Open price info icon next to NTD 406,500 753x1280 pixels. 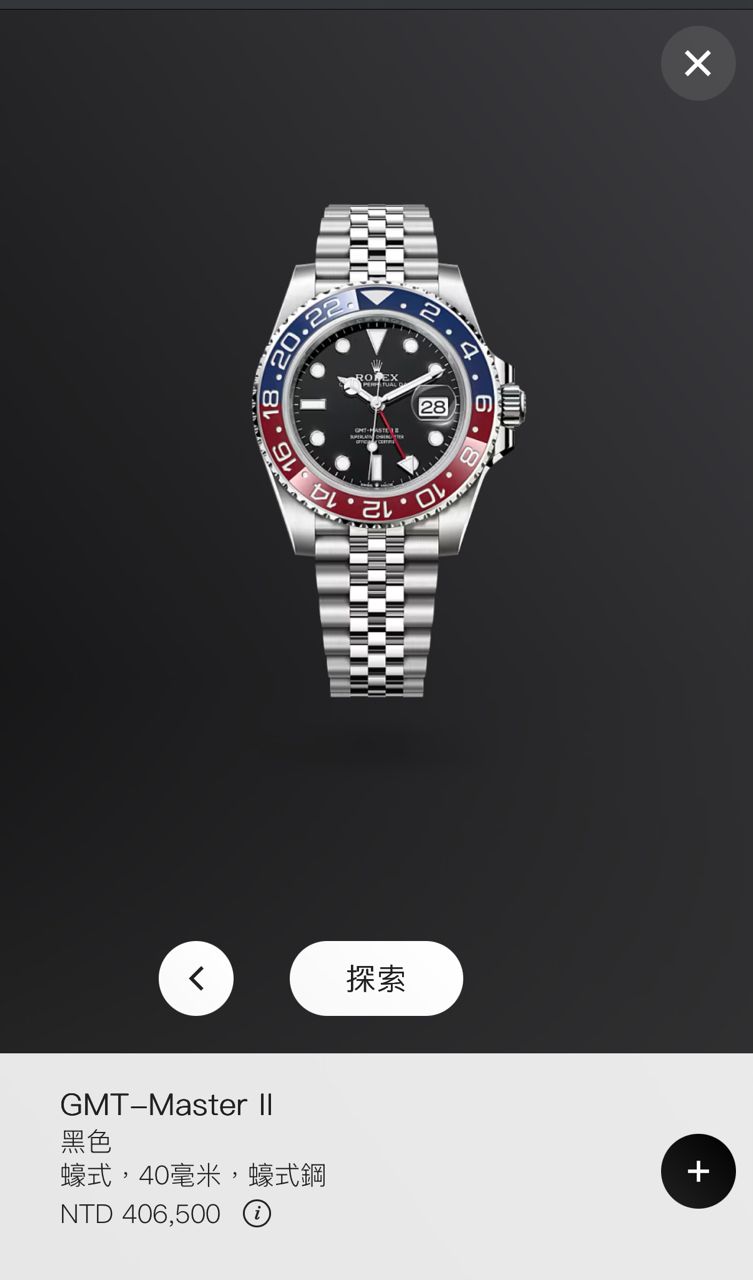[257, 1214]
